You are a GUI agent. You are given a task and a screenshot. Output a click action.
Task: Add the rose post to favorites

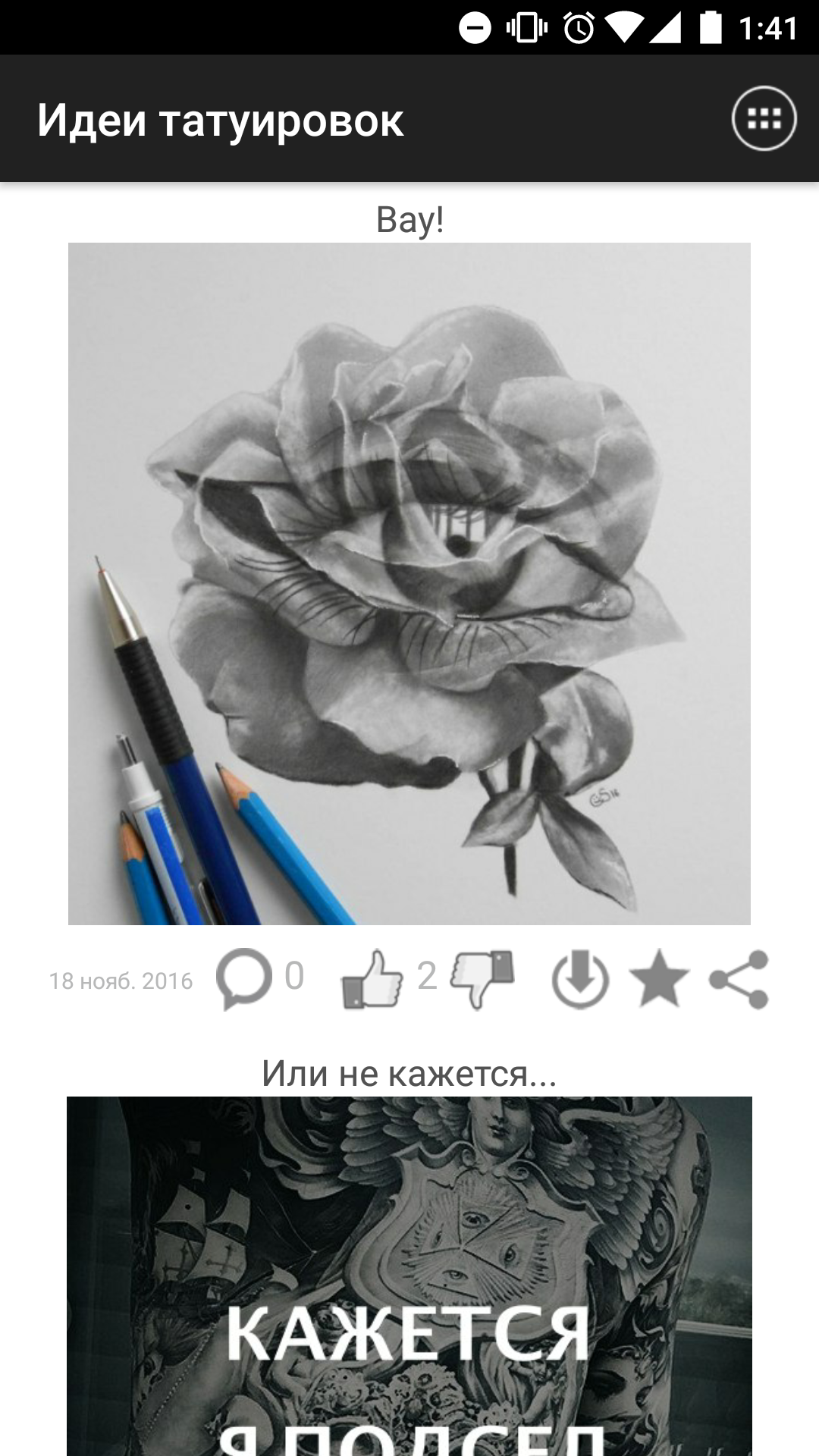(660, 979)
